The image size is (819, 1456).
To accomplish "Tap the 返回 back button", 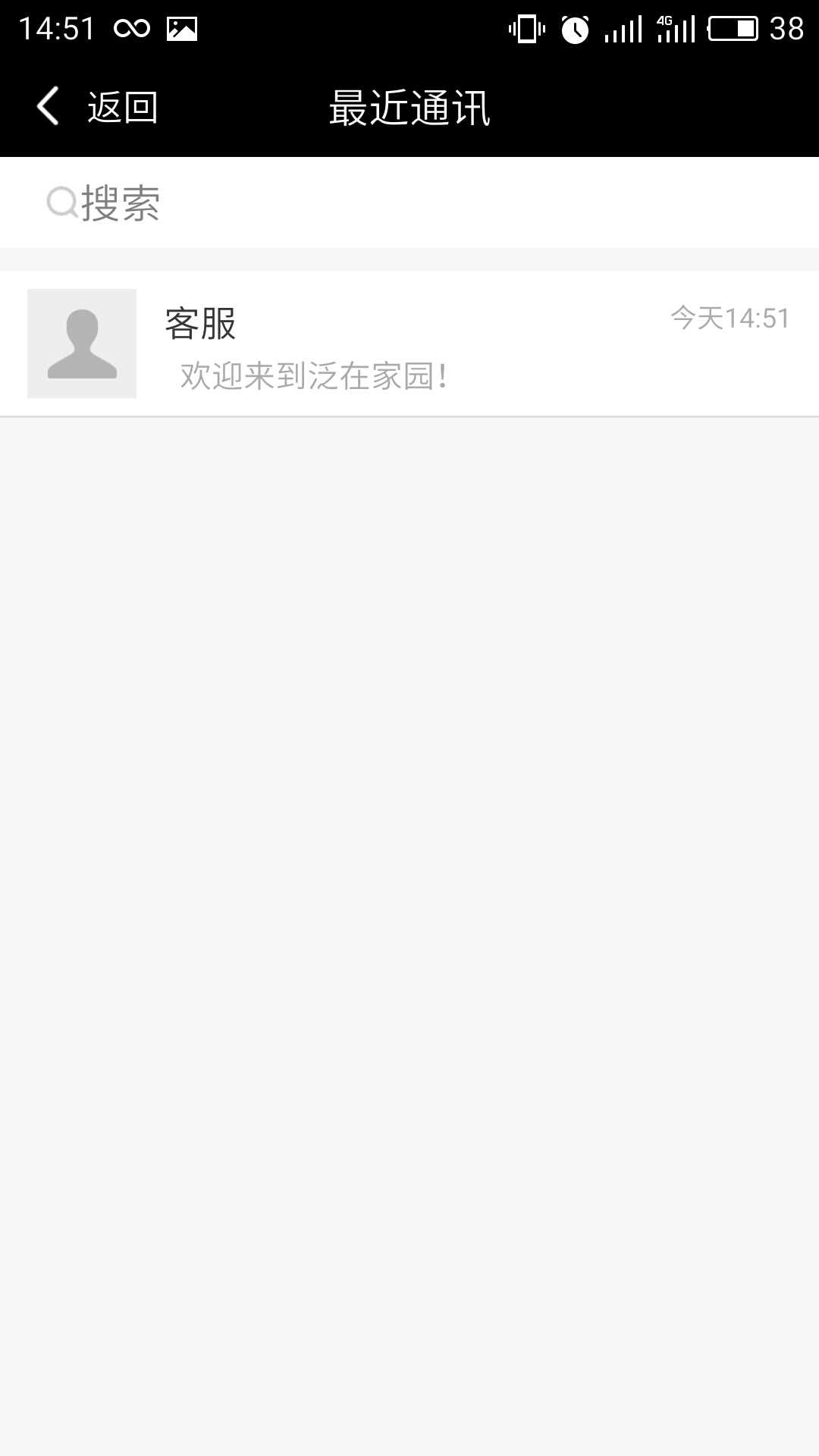I will click(121, 108).
